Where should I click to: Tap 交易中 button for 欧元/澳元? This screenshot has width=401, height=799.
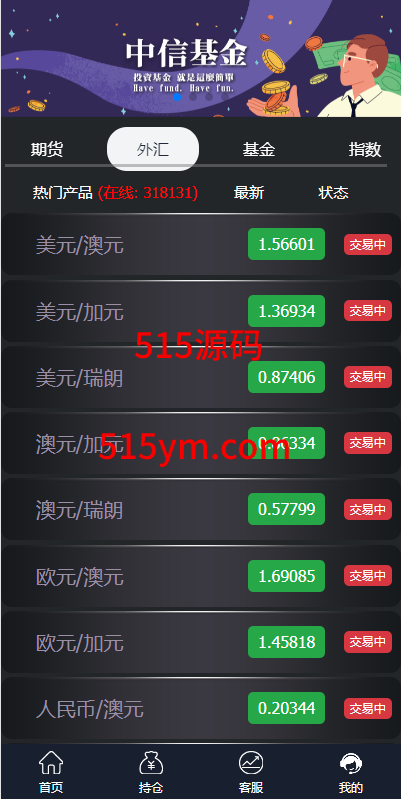tap(368, 576)
